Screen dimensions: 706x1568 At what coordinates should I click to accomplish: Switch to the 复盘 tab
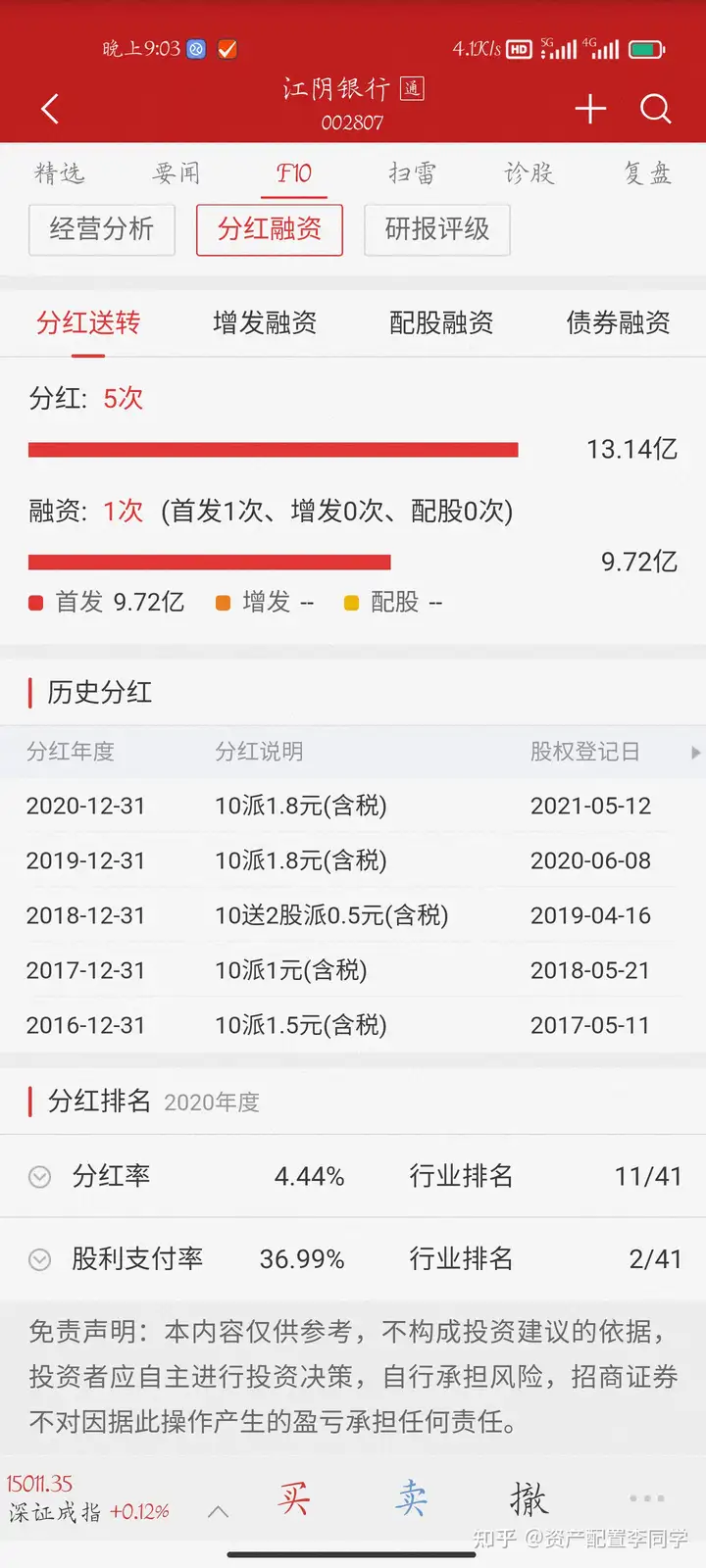pyautogui.click(x=647, y=173)
